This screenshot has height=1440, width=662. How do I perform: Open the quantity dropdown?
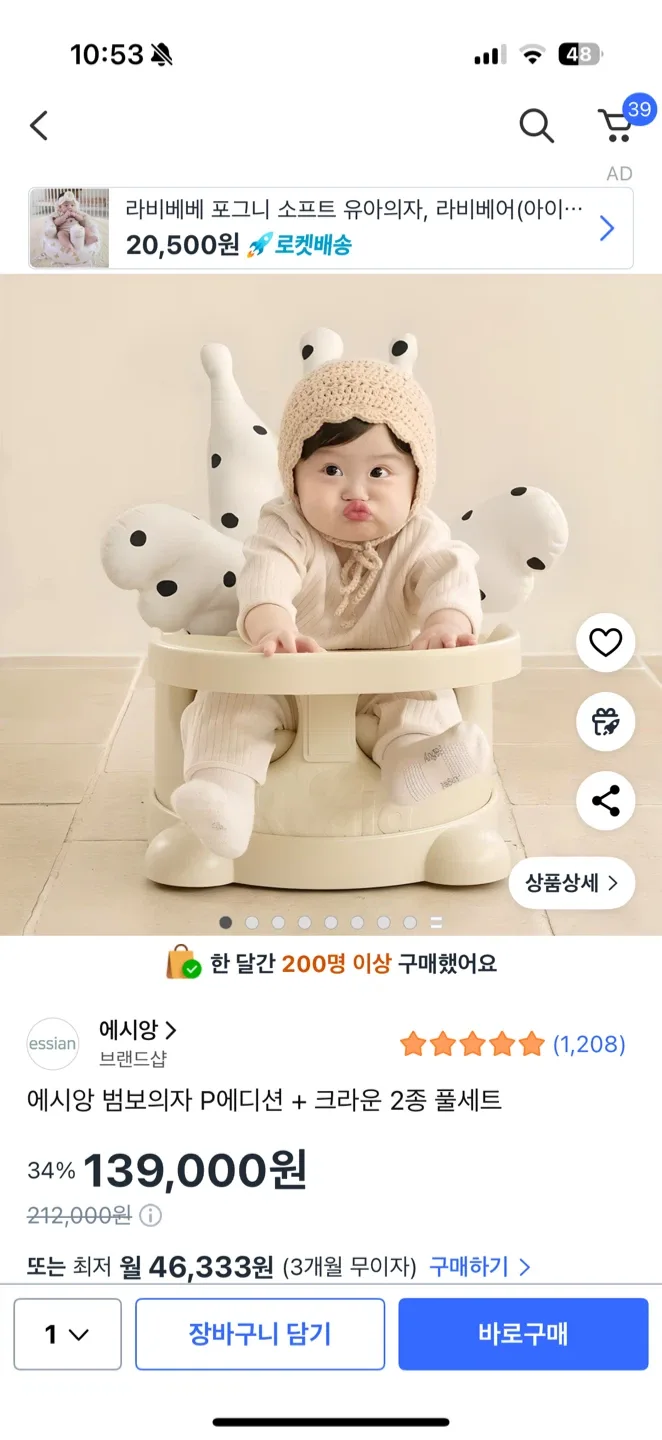click(x=67, y=1334)
